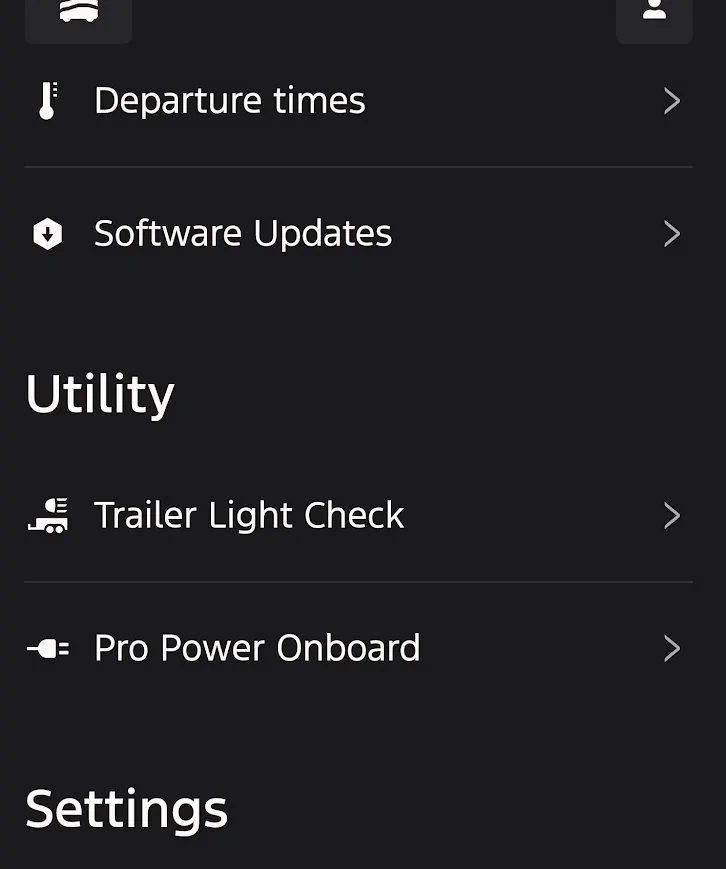726x869 pixels.
Task: Tap the power plug icon for Pro Power Onboard
Action: [x=47, y=648]
